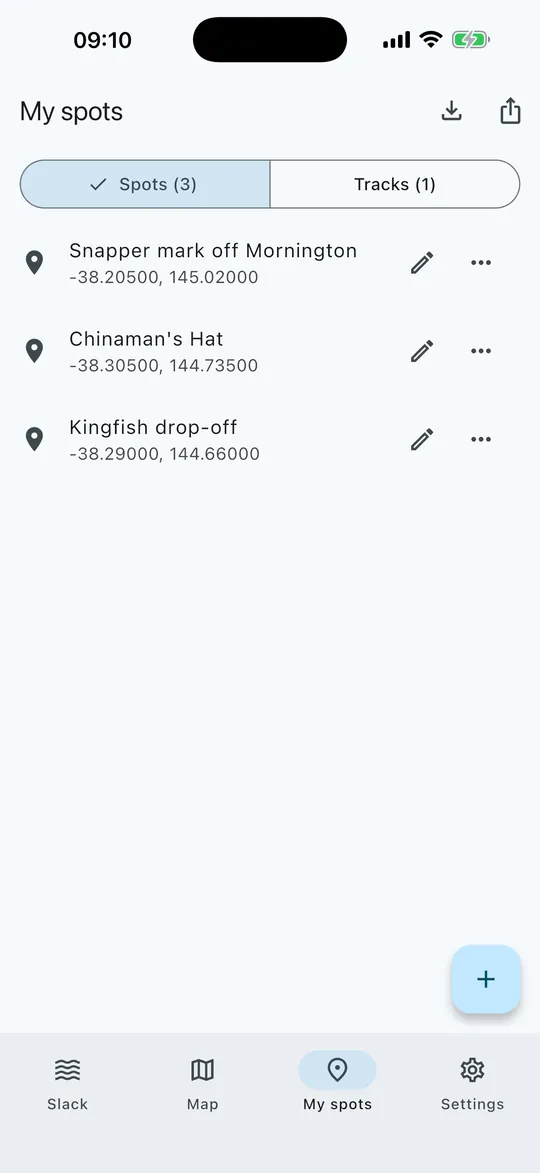Open more options for Kingfish drop-off

(481, 439)
